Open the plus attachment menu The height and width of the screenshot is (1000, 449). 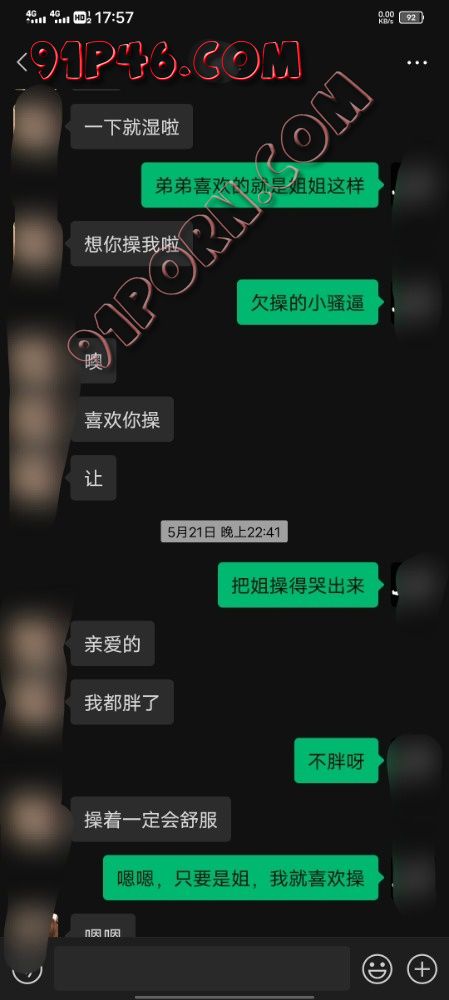[x=422, y=969]
